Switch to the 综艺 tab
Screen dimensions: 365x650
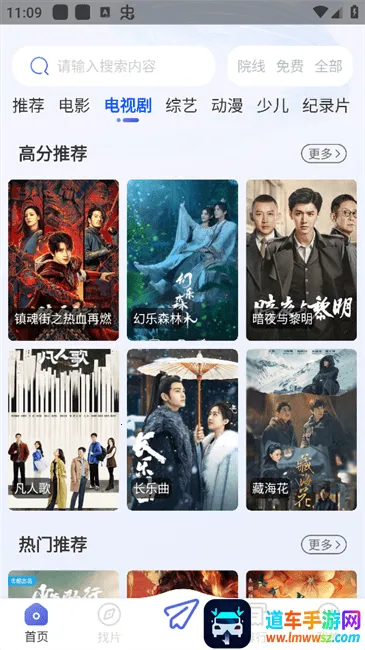pyautogui.click(x=181, y=106)
